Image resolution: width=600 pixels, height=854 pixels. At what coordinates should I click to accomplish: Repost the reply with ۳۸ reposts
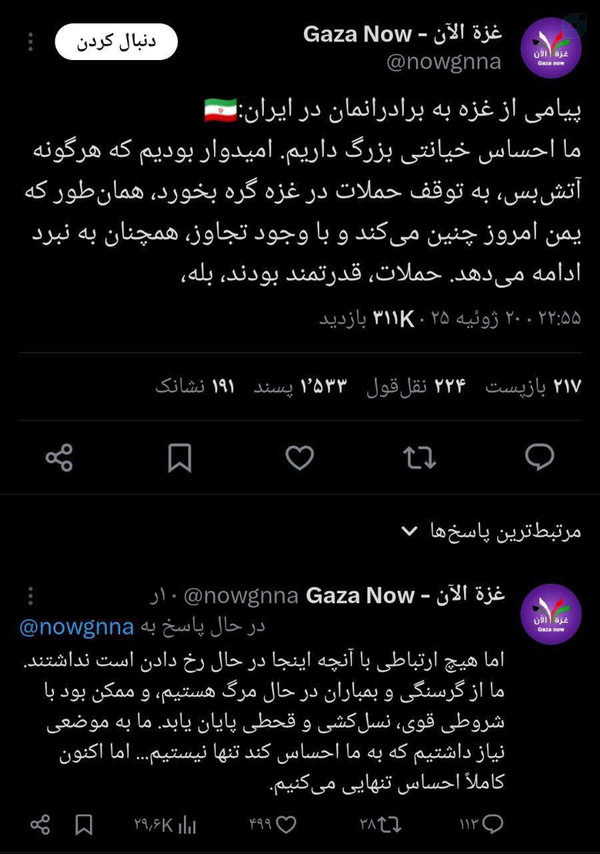point(381,824)
